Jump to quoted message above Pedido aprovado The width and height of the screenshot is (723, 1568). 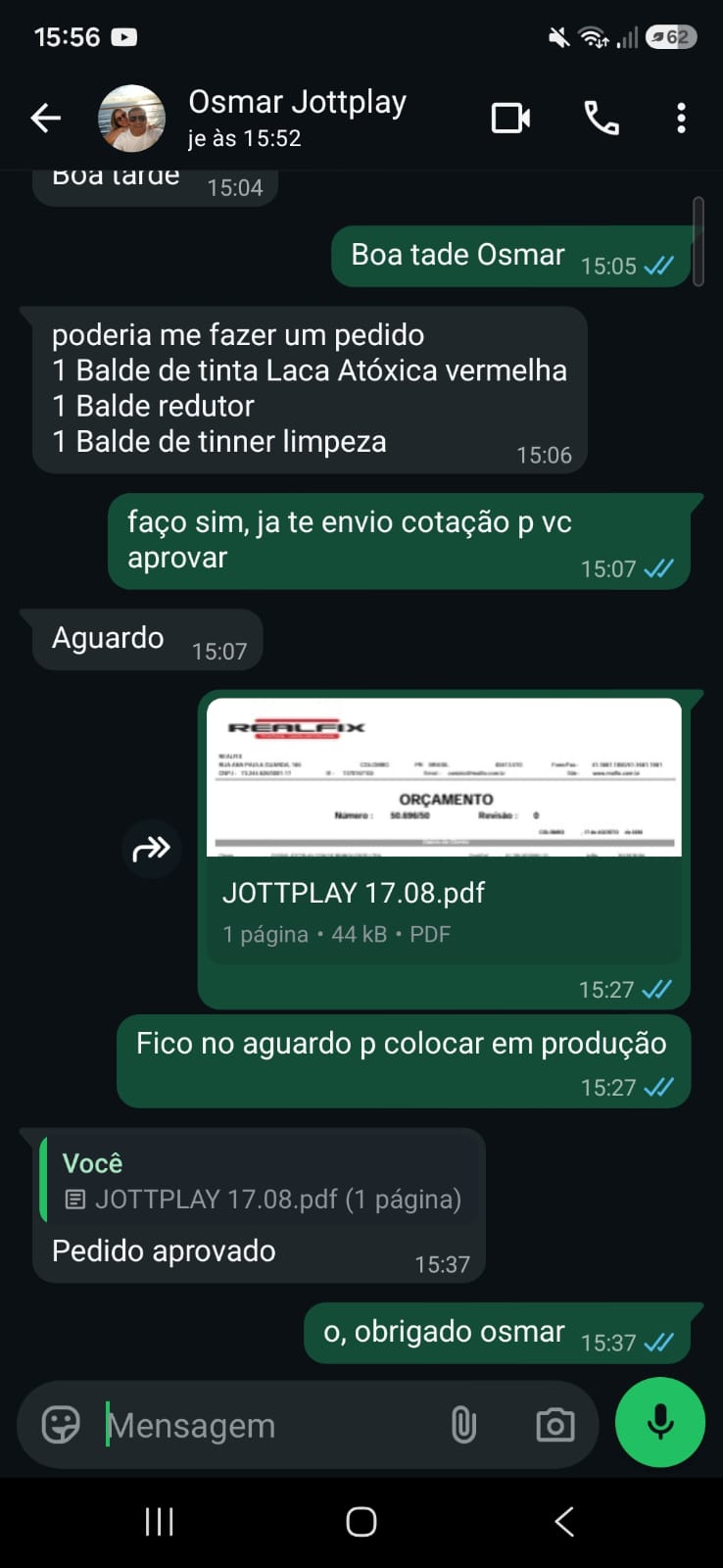click(x=262, y=1180)
